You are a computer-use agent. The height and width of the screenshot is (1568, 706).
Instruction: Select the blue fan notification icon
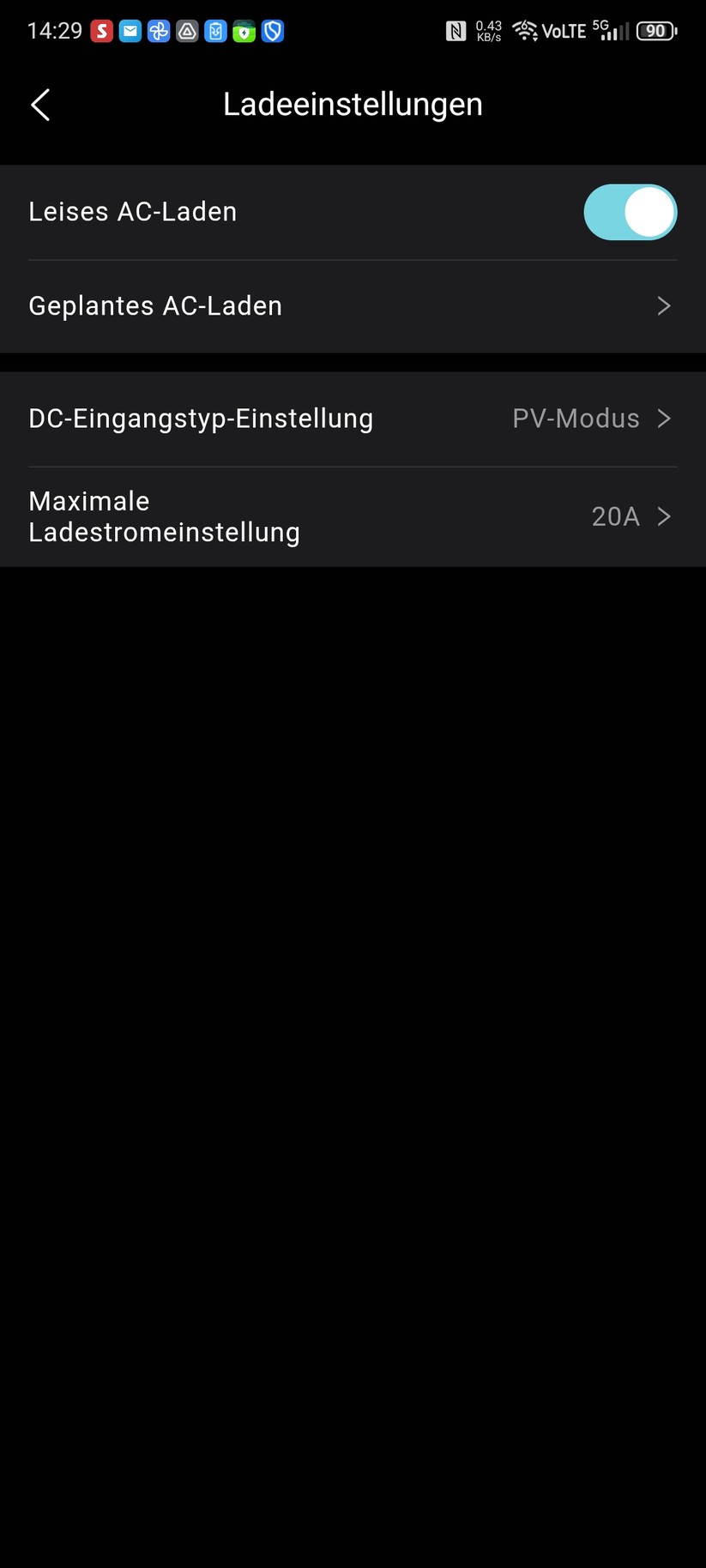160,31
